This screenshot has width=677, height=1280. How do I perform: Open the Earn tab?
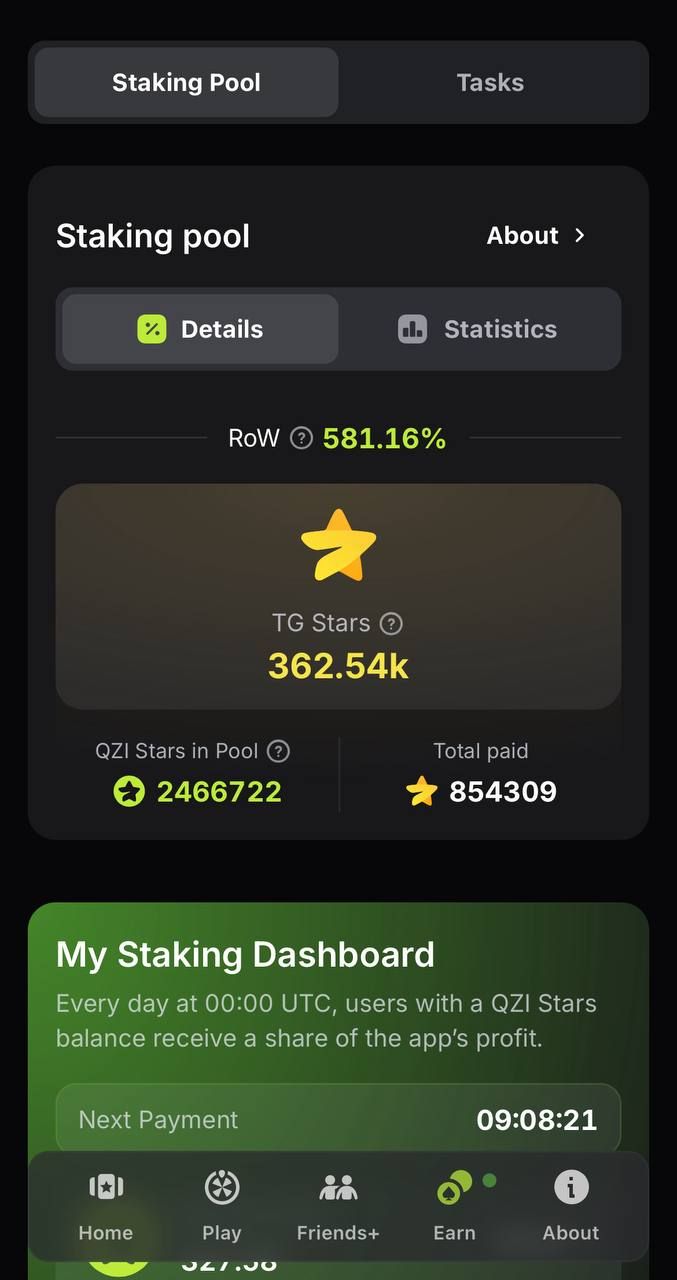455,1206
